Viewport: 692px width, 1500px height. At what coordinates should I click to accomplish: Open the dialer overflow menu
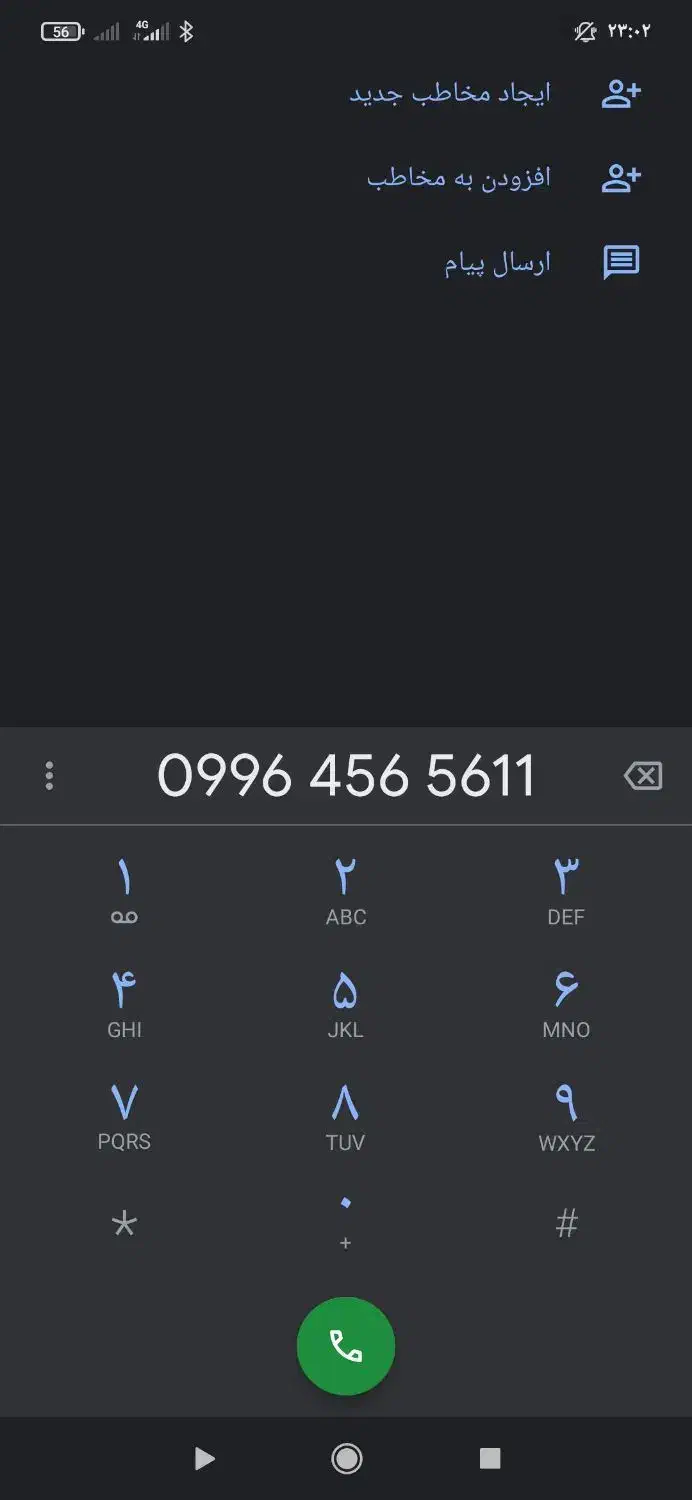point(49,776)
